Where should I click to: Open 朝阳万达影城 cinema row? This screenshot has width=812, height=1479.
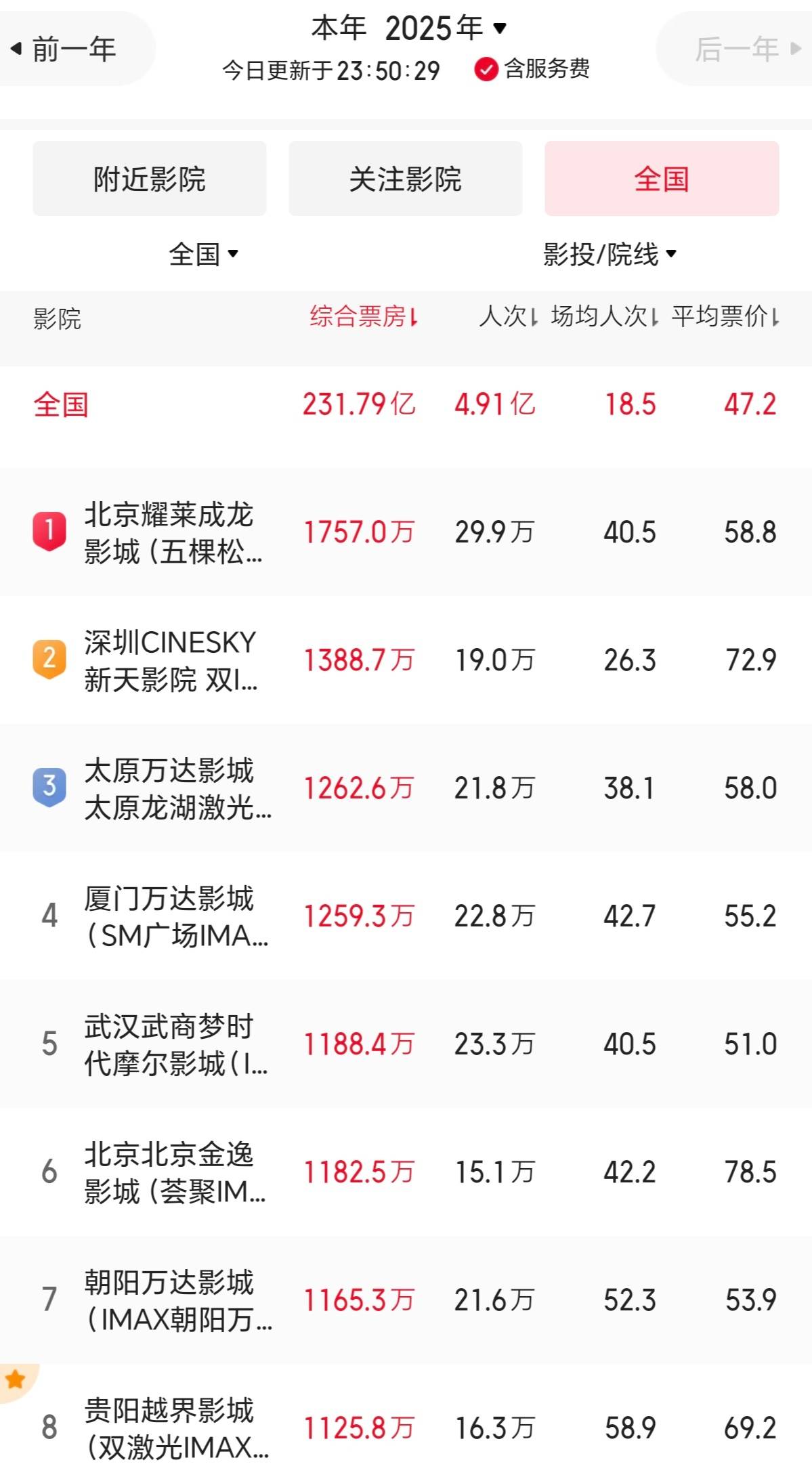pos(406,1300)
